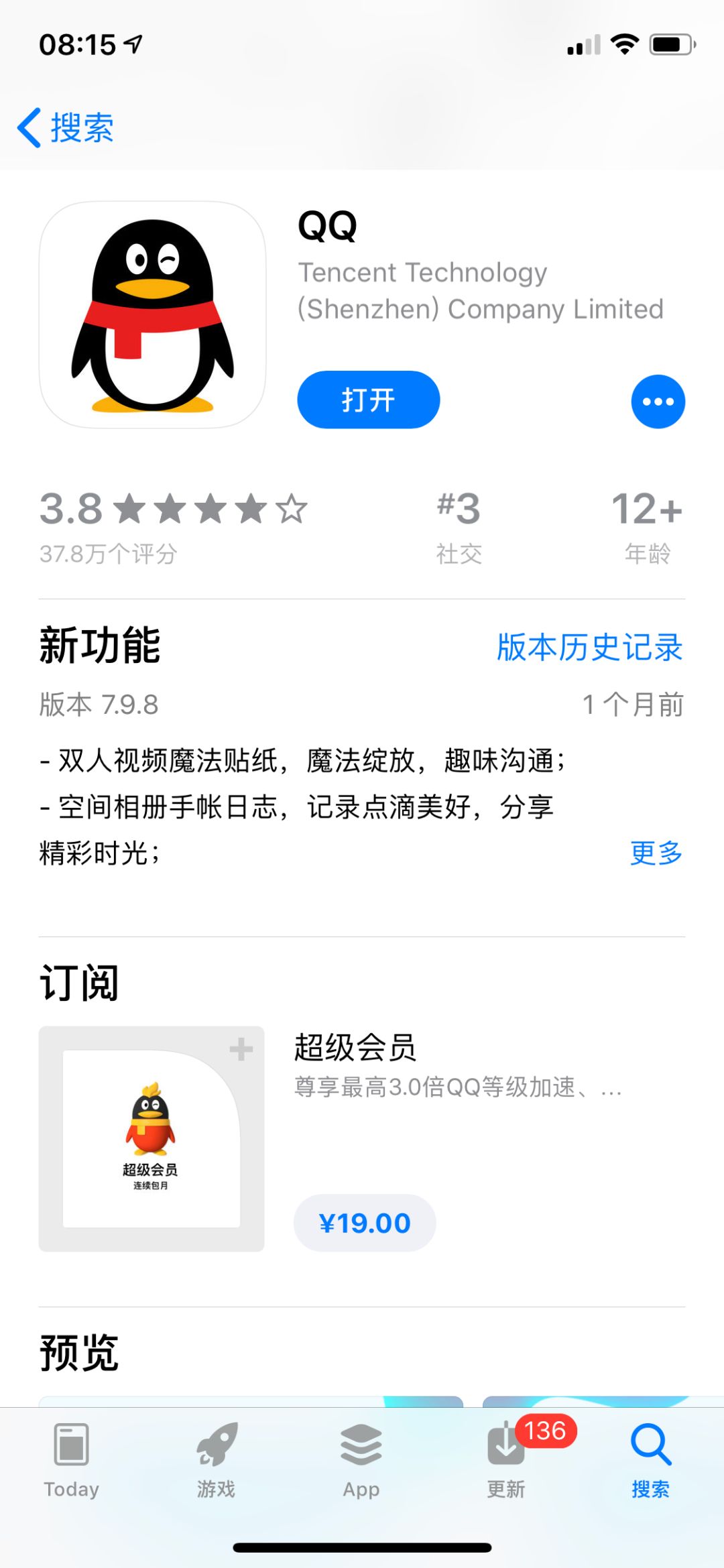Tap the back chevron next to 搜索
This screenshot has width=724, height=1568.
(30, 127)
